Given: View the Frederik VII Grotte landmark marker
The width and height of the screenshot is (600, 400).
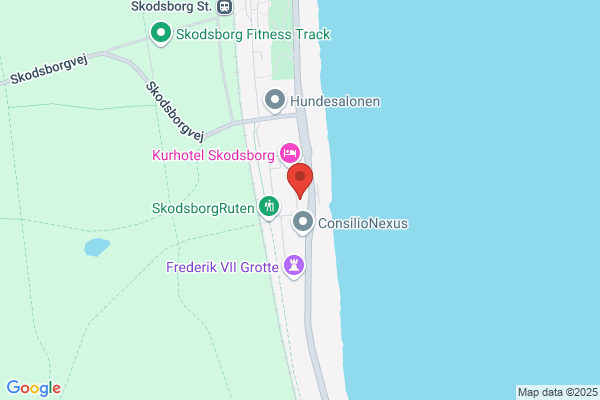Looking at the screenshot, I should [x=294, y=266].
